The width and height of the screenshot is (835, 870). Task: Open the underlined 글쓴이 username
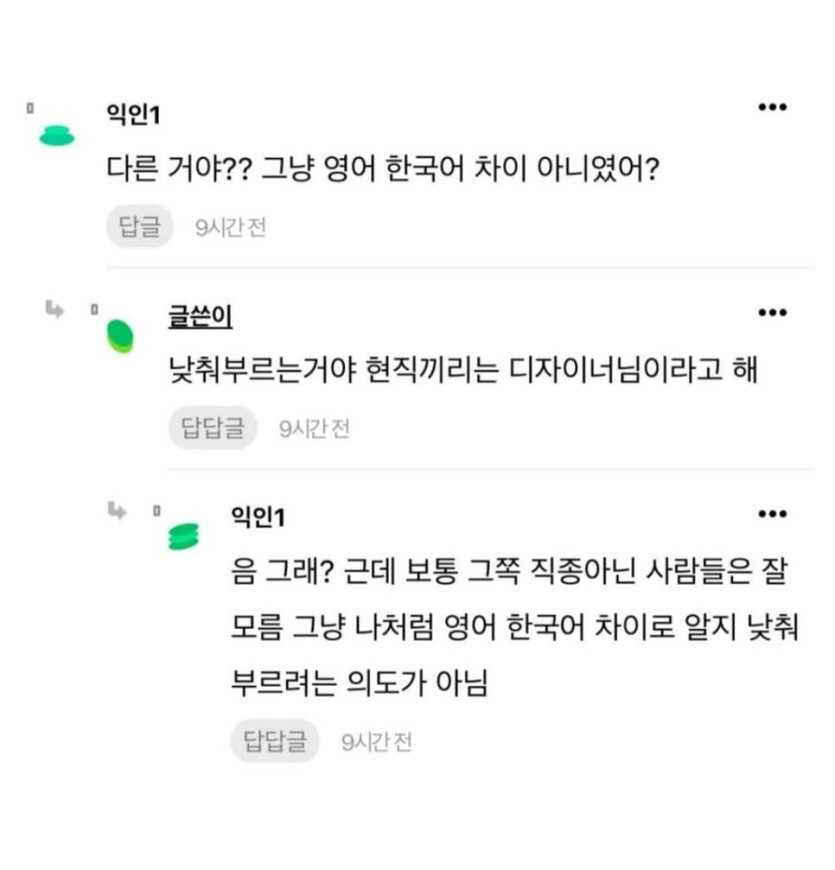pos(200,317)
